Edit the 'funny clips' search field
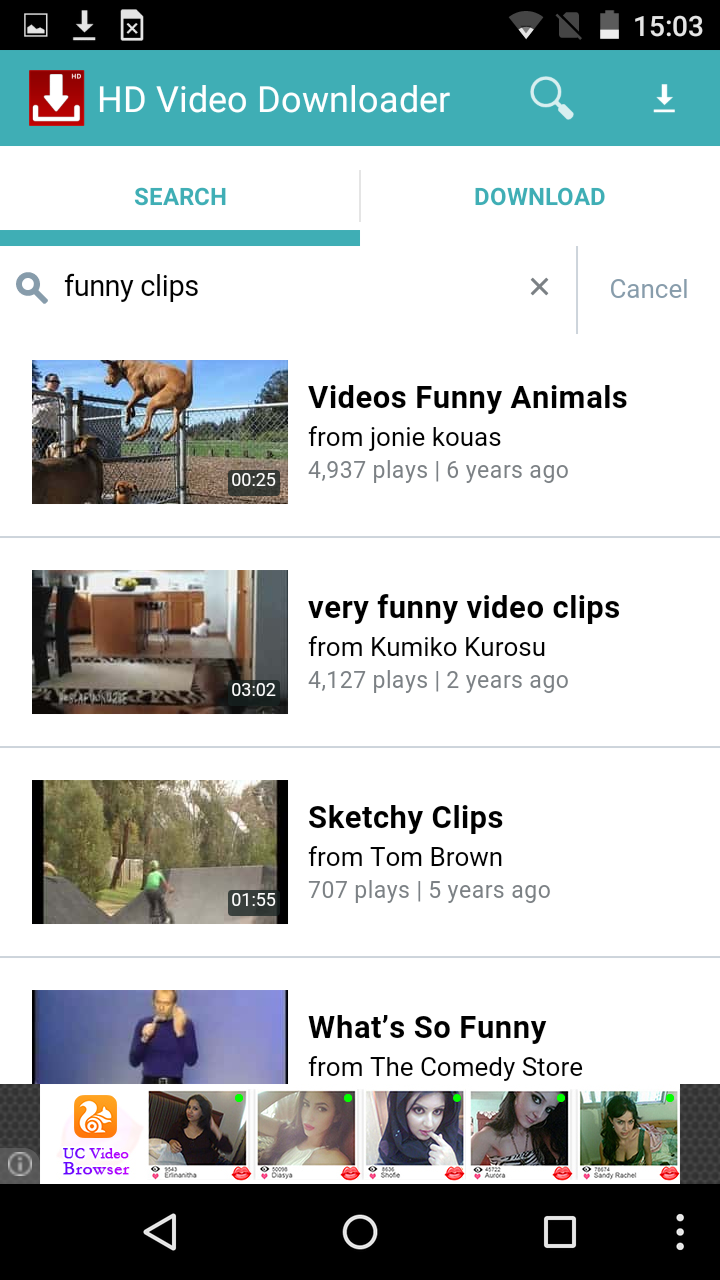The width and height of the screenshot is (720, 1280). (280, 287)
